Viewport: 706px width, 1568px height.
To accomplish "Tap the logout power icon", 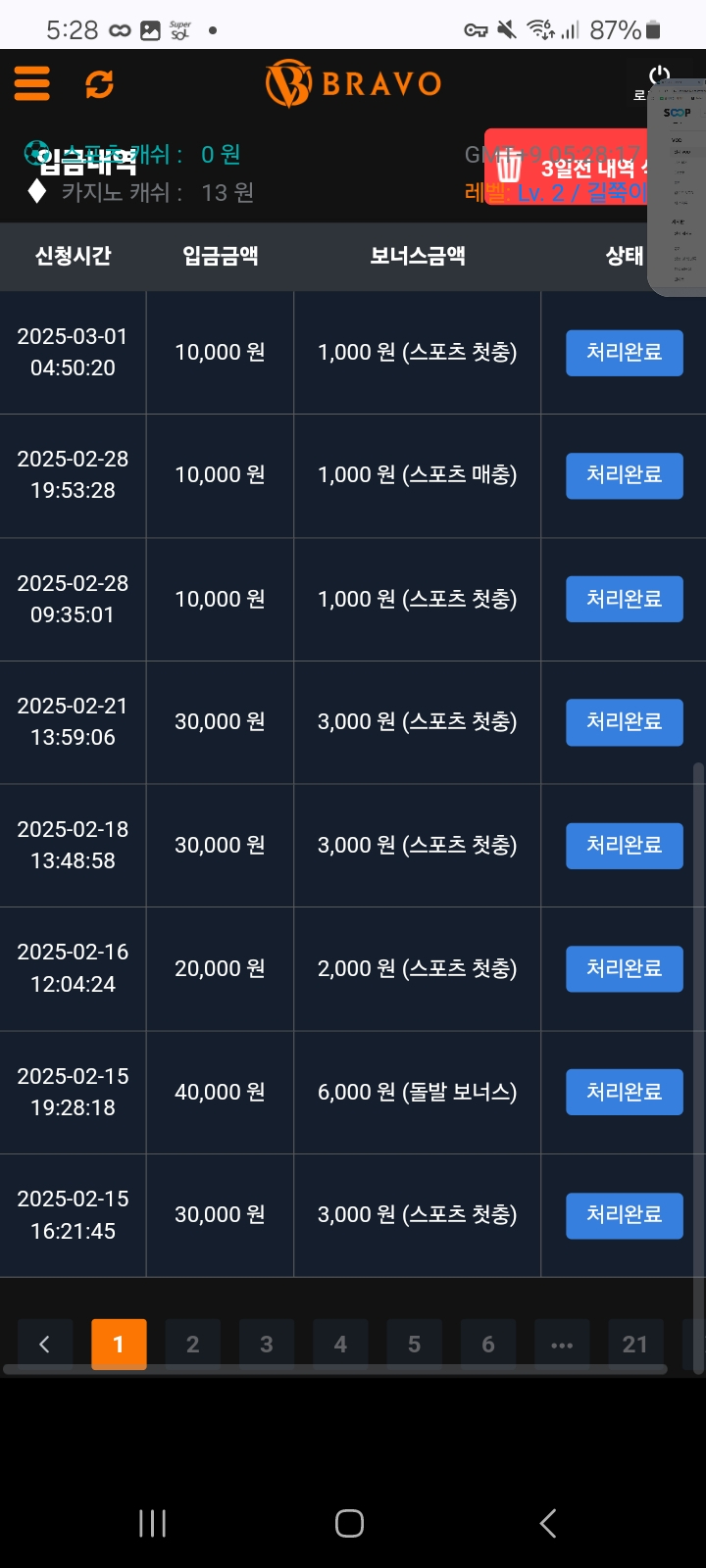I will [x=659, y=75].
